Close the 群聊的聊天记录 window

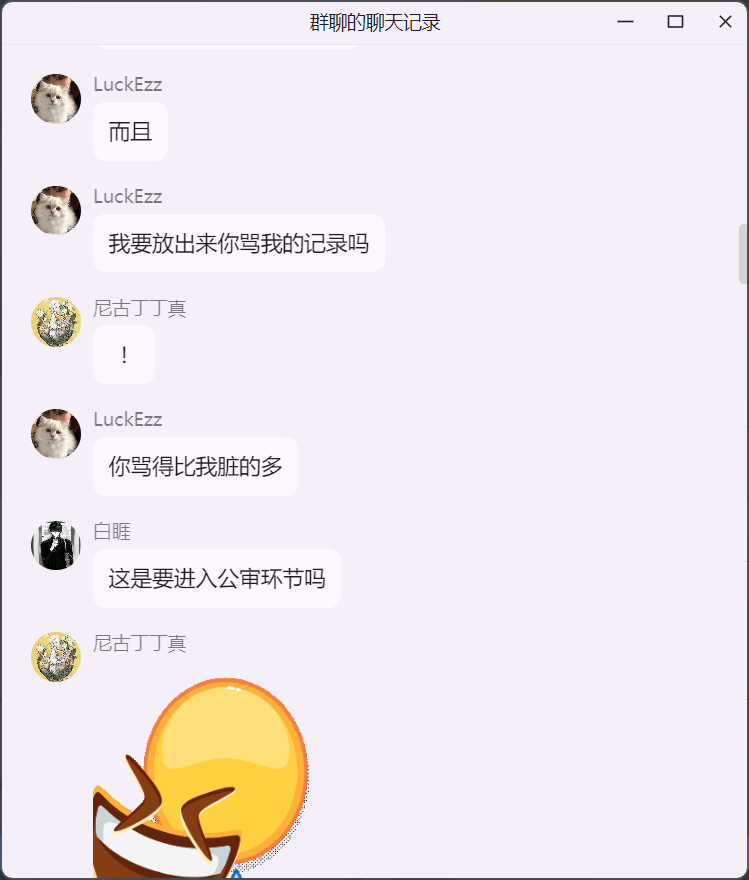coord(725,22)
